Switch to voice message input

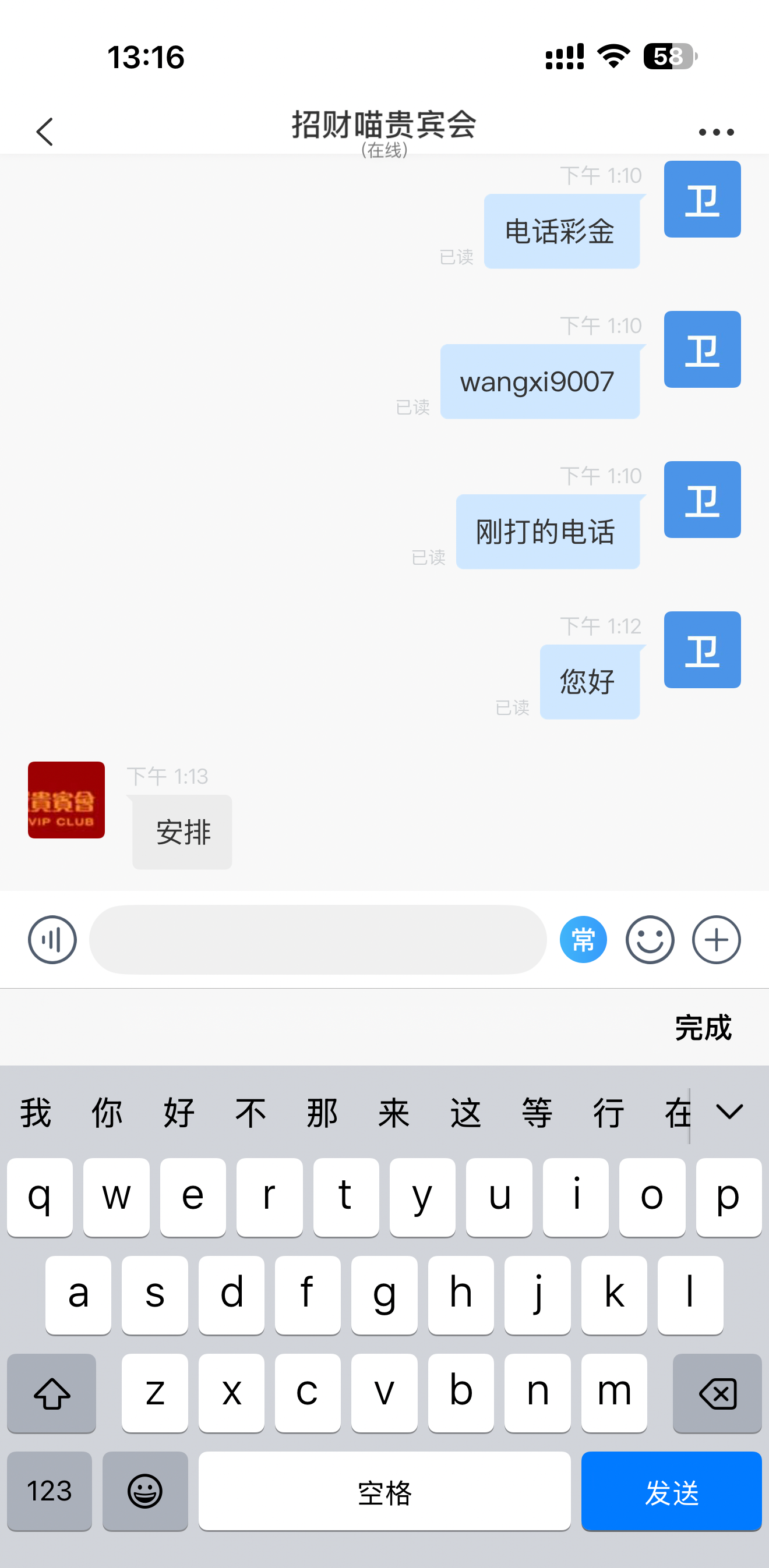tap(52, 939)
